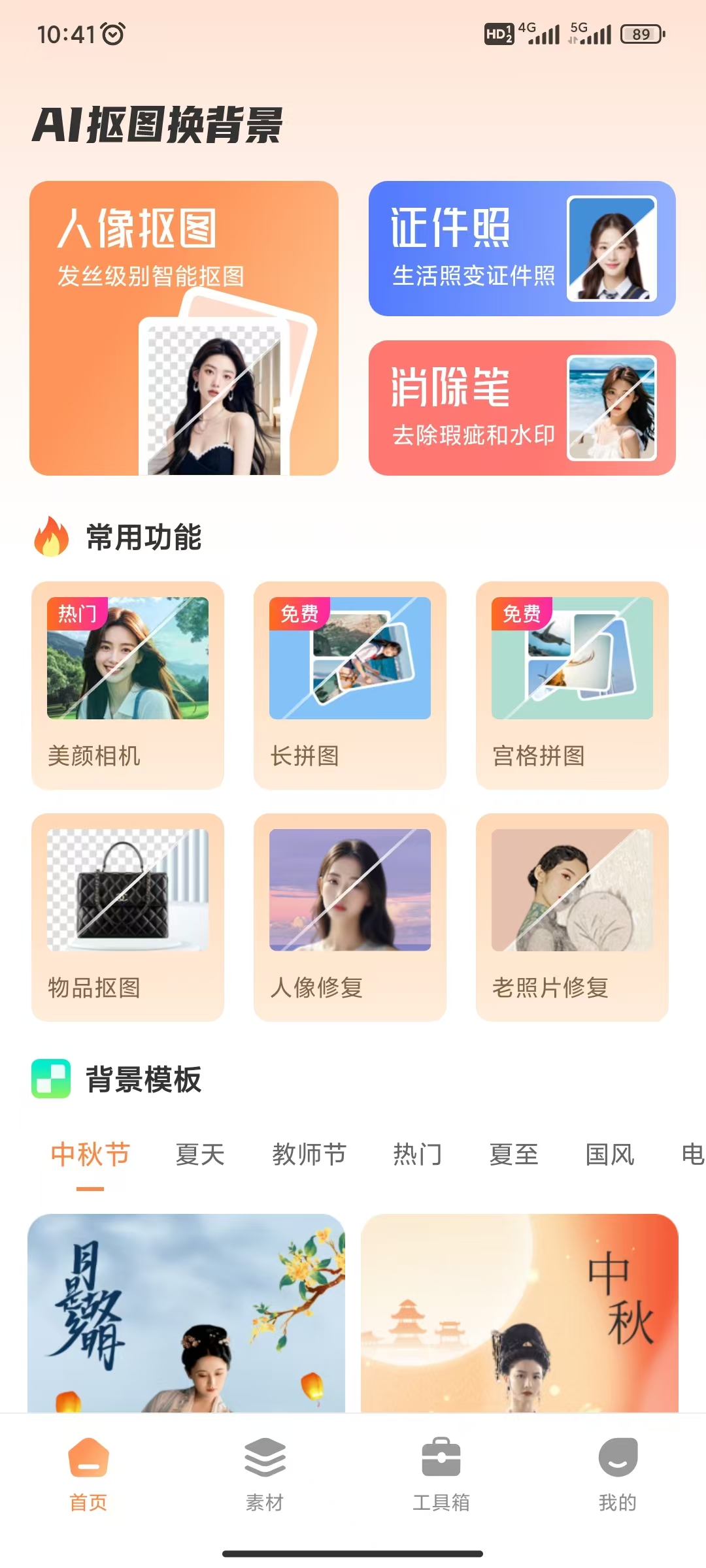Switch to the 教师节 template tab

(309, 1154)
